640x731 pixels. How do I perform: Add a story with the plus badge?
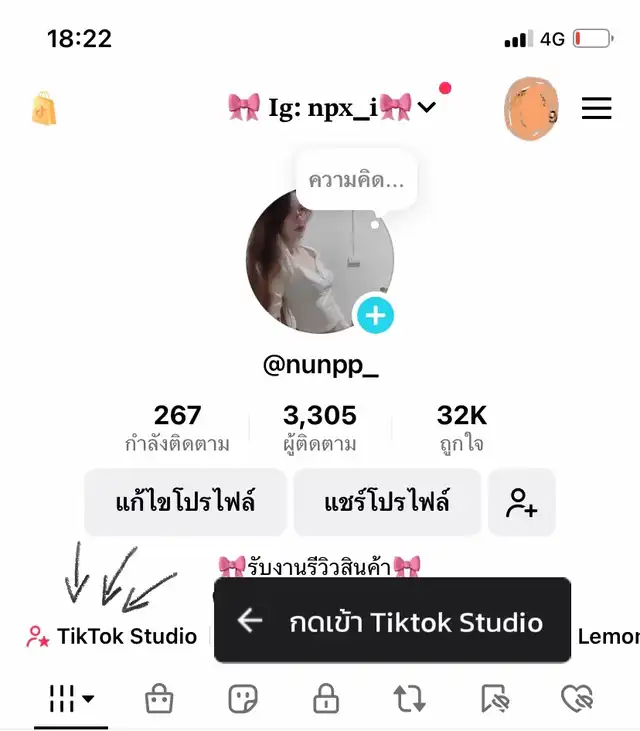[375, 316]
